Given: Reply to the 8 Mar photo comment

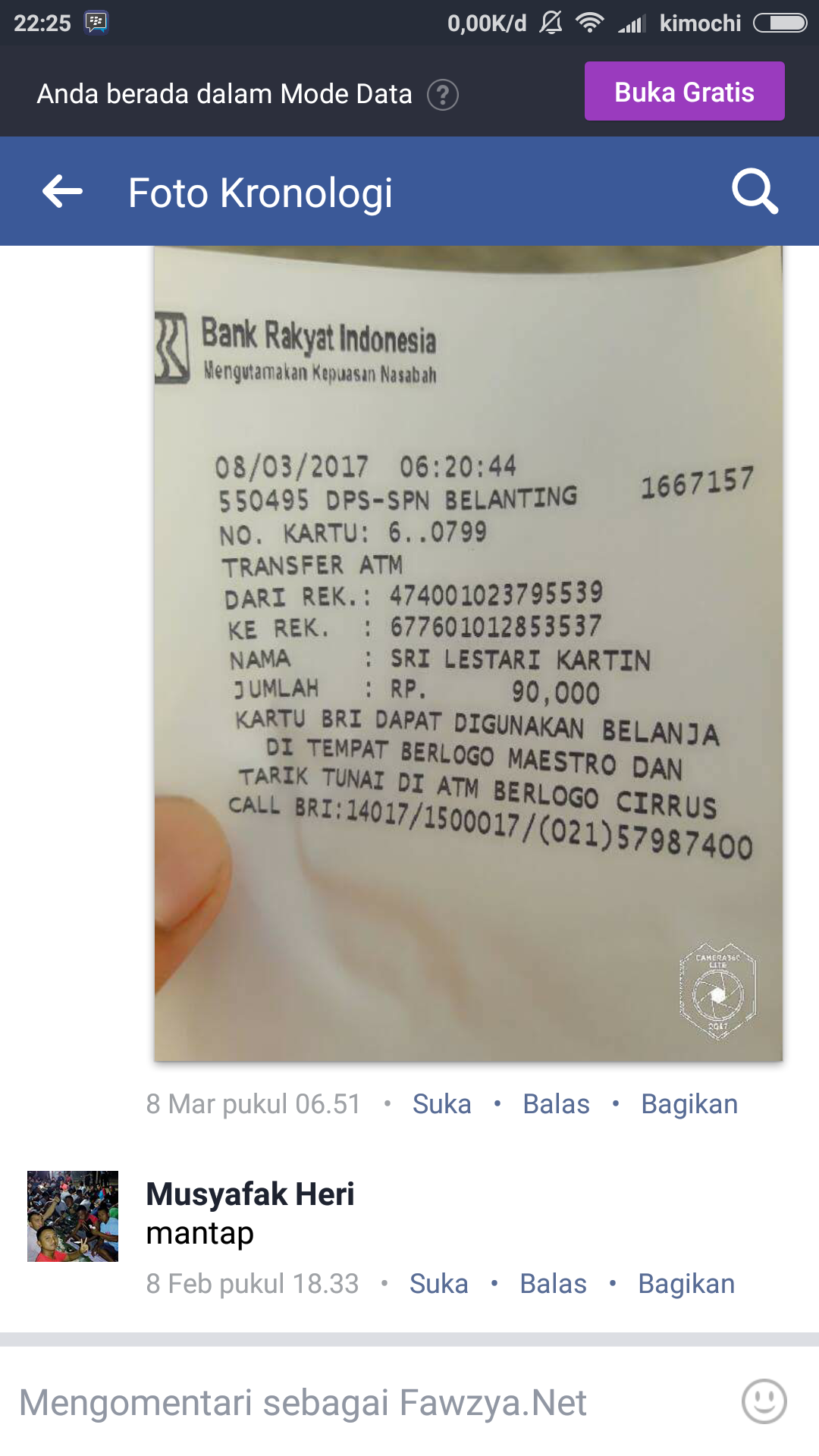Looking at the screenshot, I should (x=556, y=1104).
